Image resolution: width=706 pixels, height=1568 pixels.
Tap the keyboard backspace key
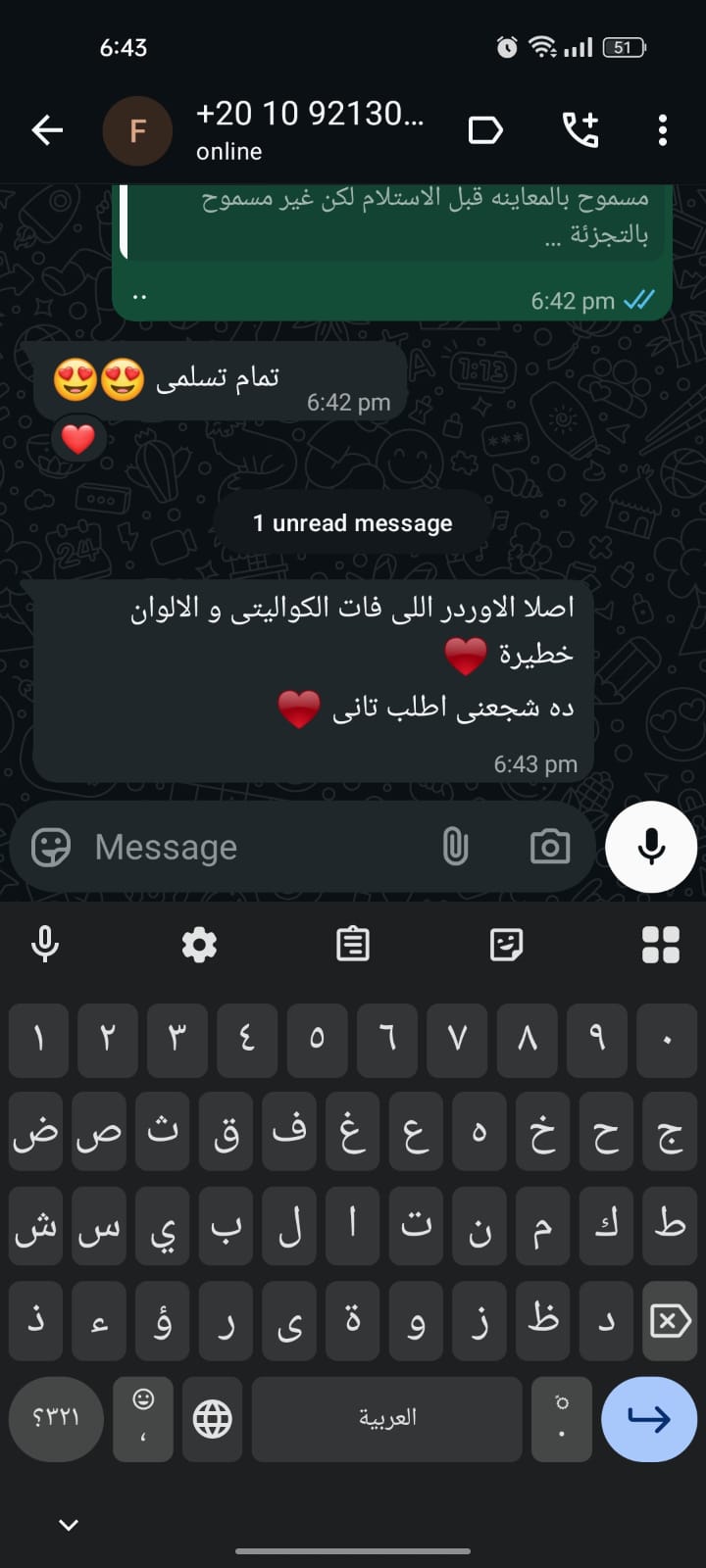[670, 1322]
